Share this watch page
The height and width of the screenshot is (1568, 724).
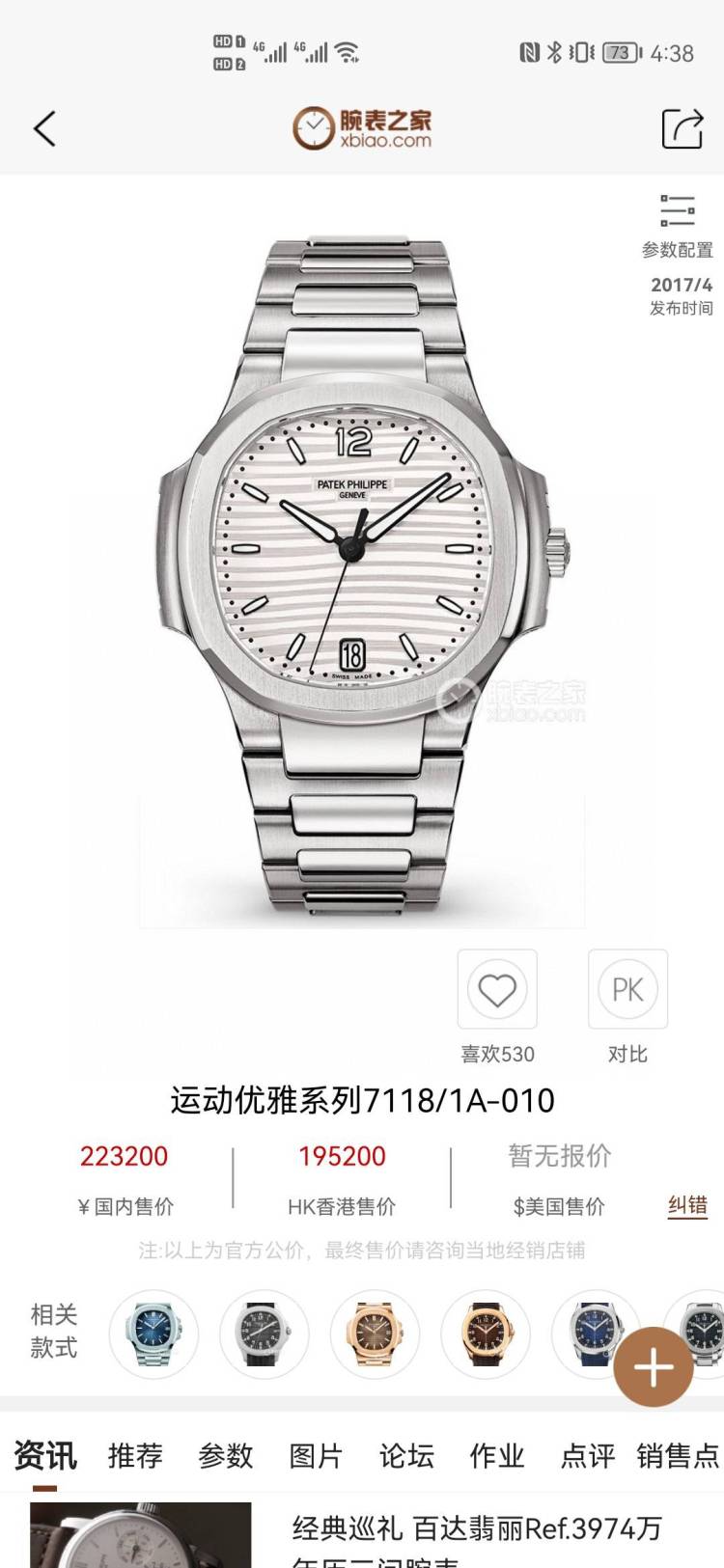pos(682,128)
